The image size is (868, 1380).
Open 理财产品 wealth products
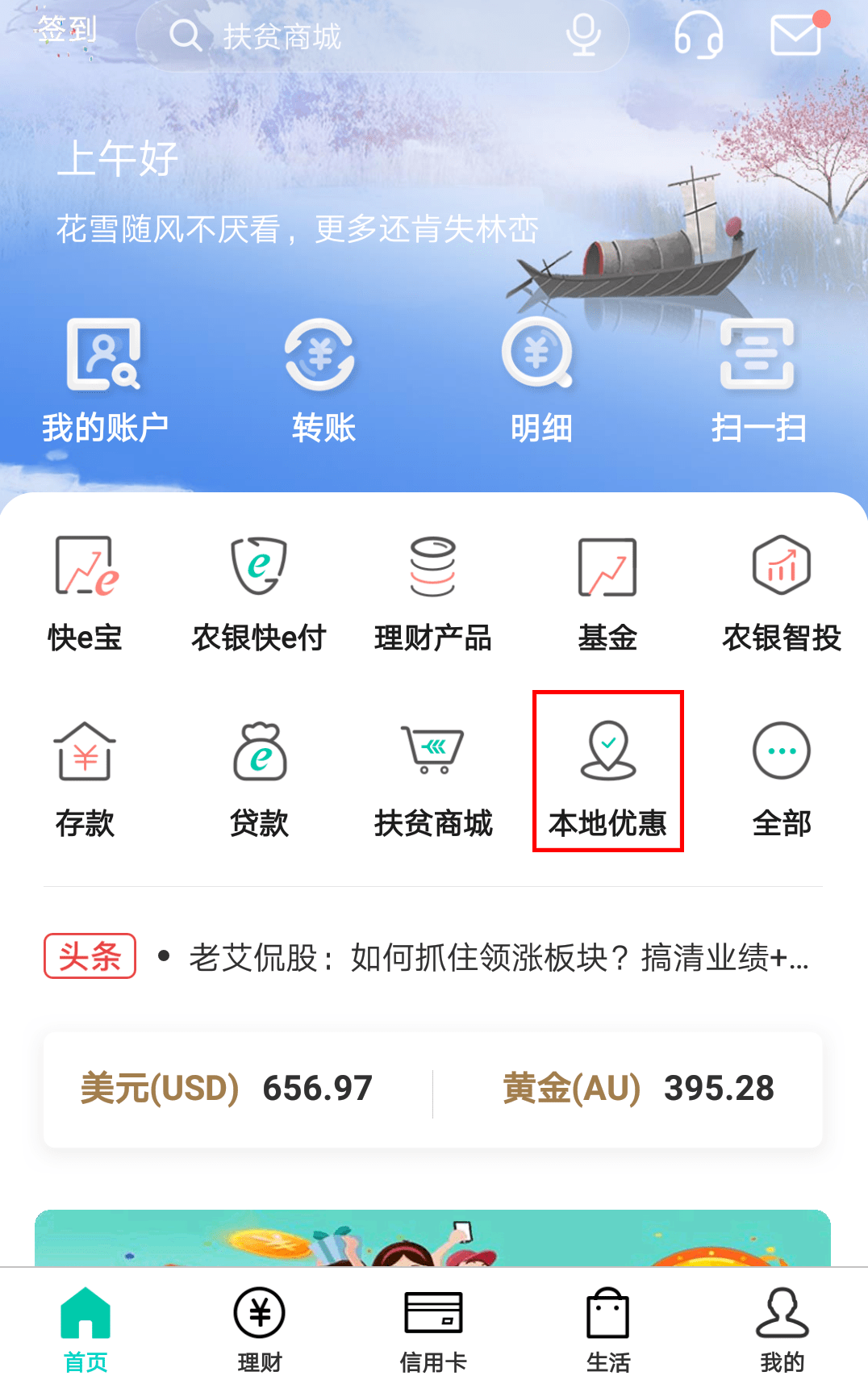pyautogui.click(x=434, y=593)
